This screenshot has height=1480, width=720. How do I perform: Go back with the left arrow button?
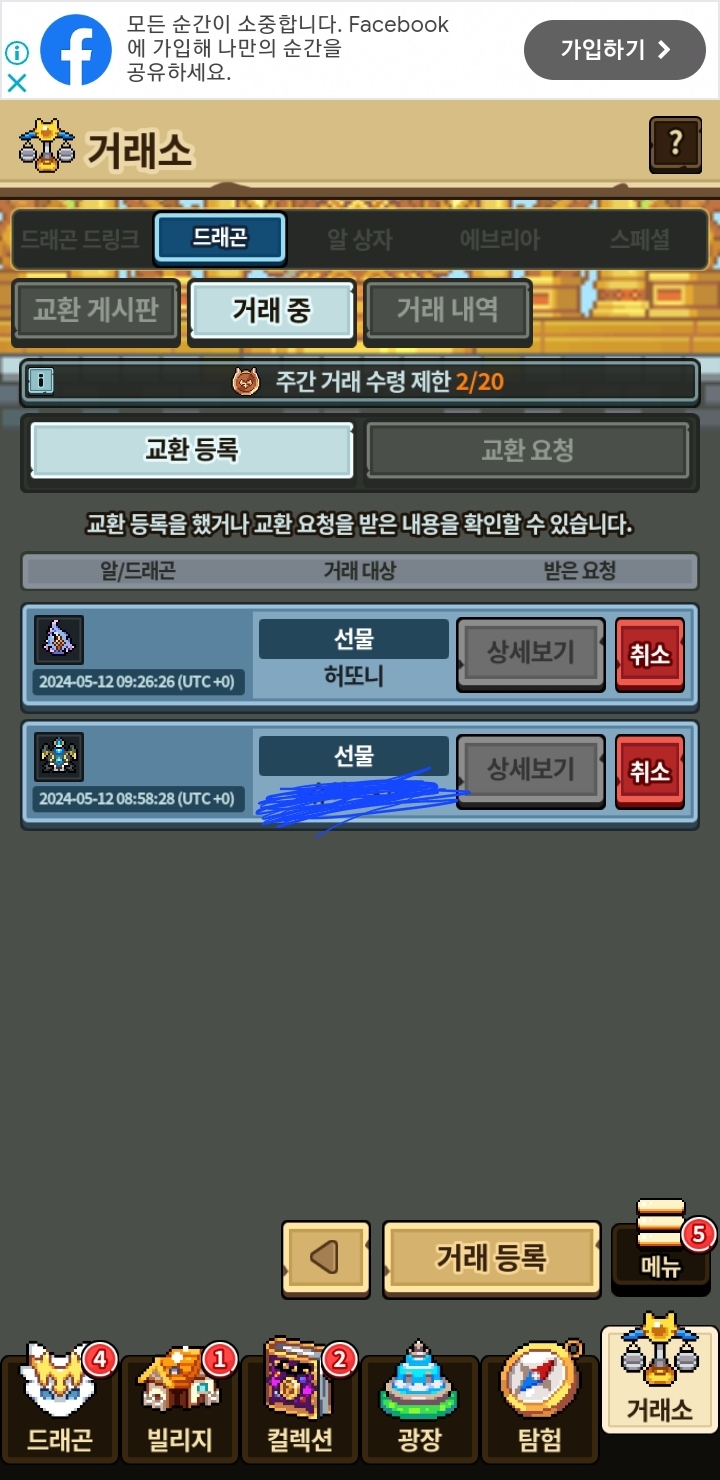coord(326,1258)
